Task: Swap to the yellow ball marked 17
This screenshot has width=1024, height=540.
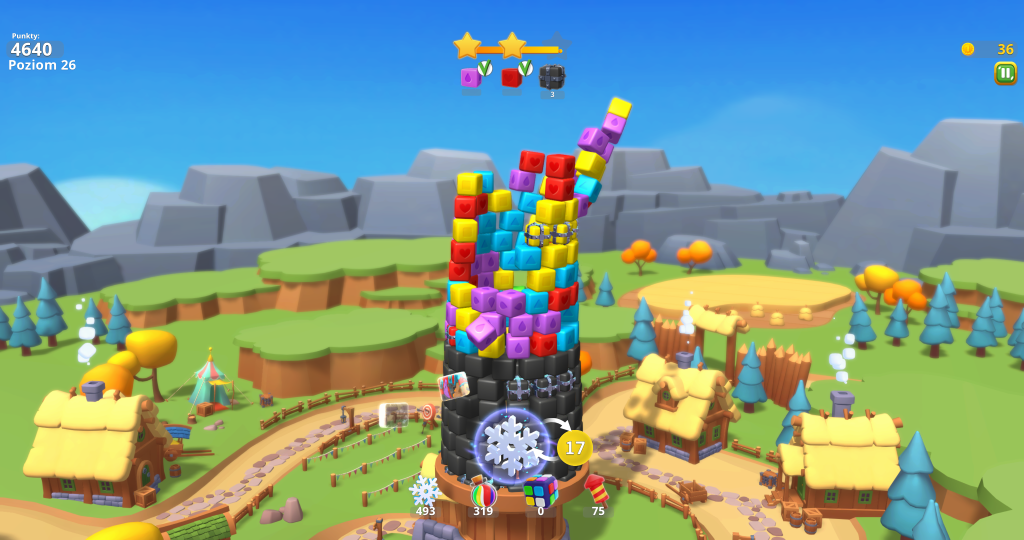Action: click(575, 447)
